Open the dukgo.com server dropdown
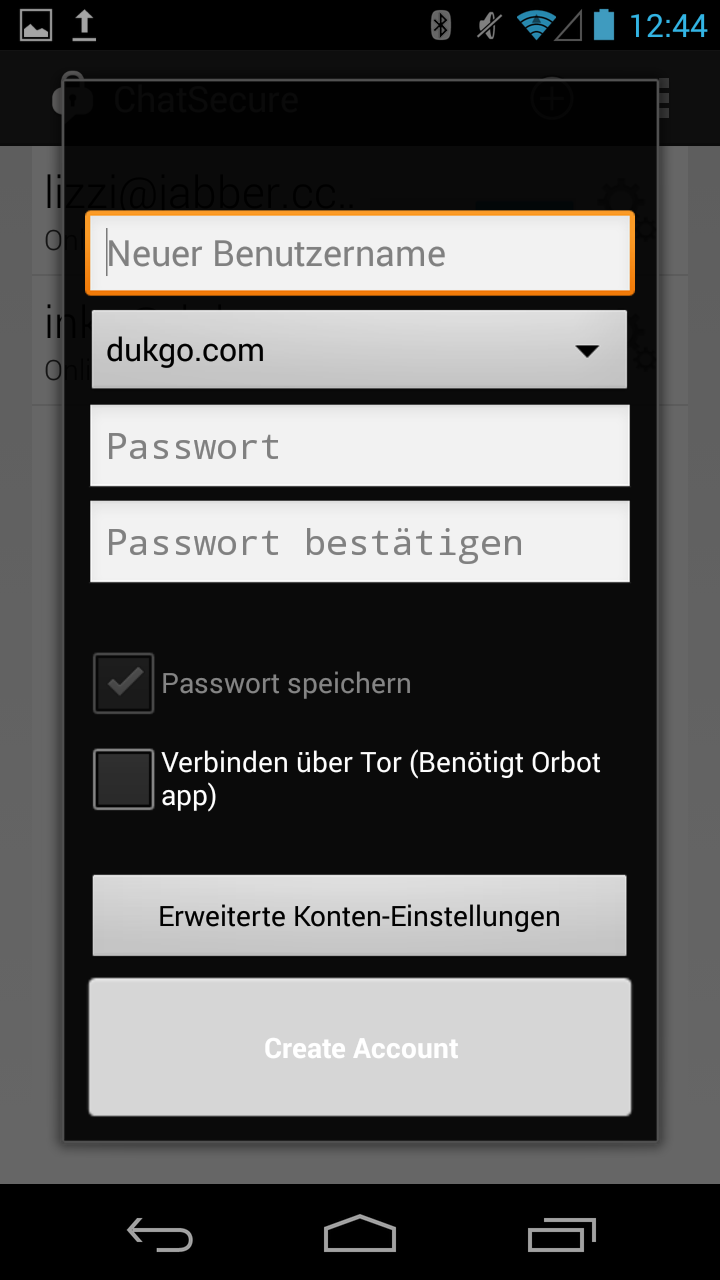Image resolution: width=720 pixels, height=1280 pixels. (360, 350)
